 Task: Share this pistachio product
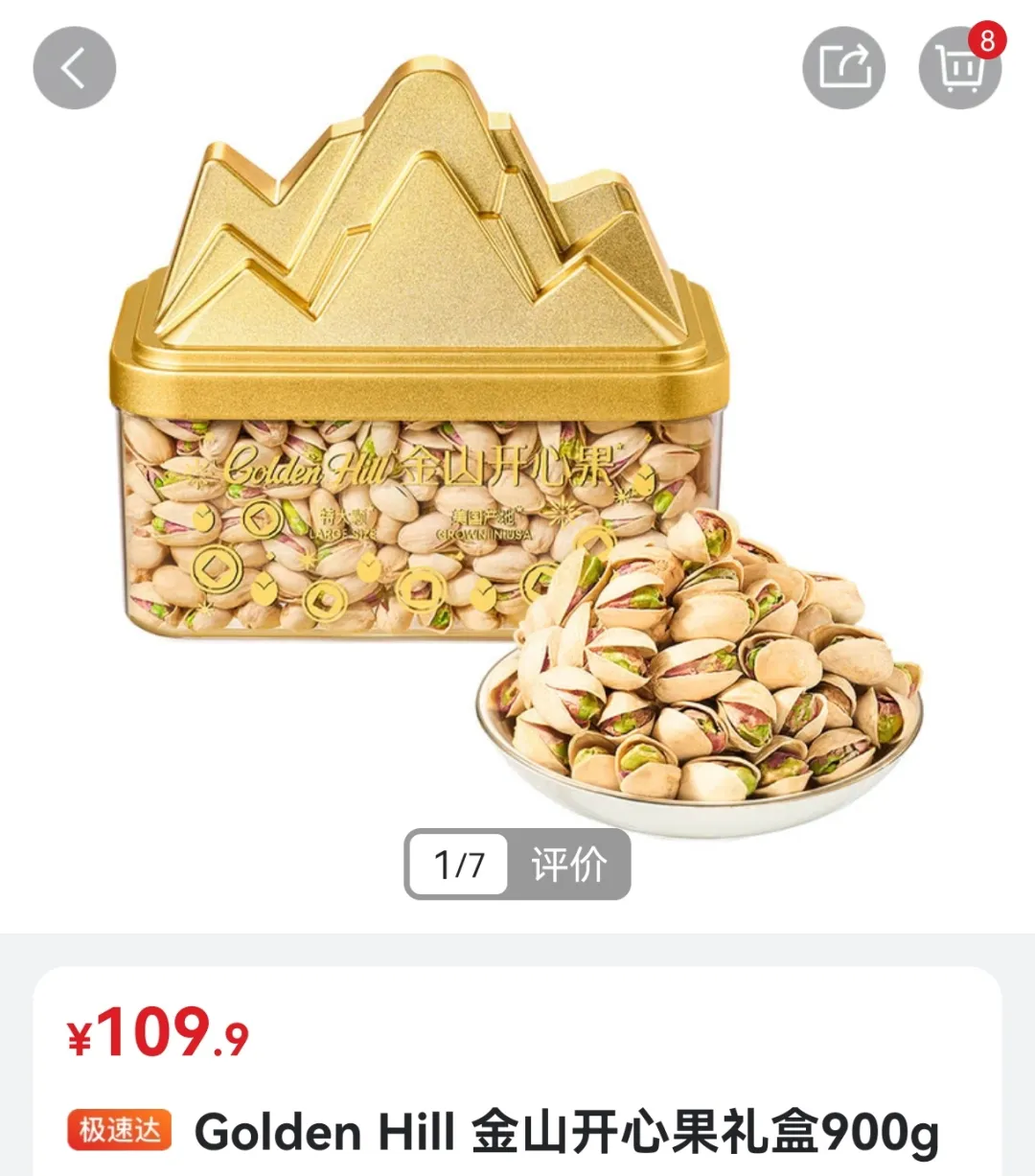843,68
